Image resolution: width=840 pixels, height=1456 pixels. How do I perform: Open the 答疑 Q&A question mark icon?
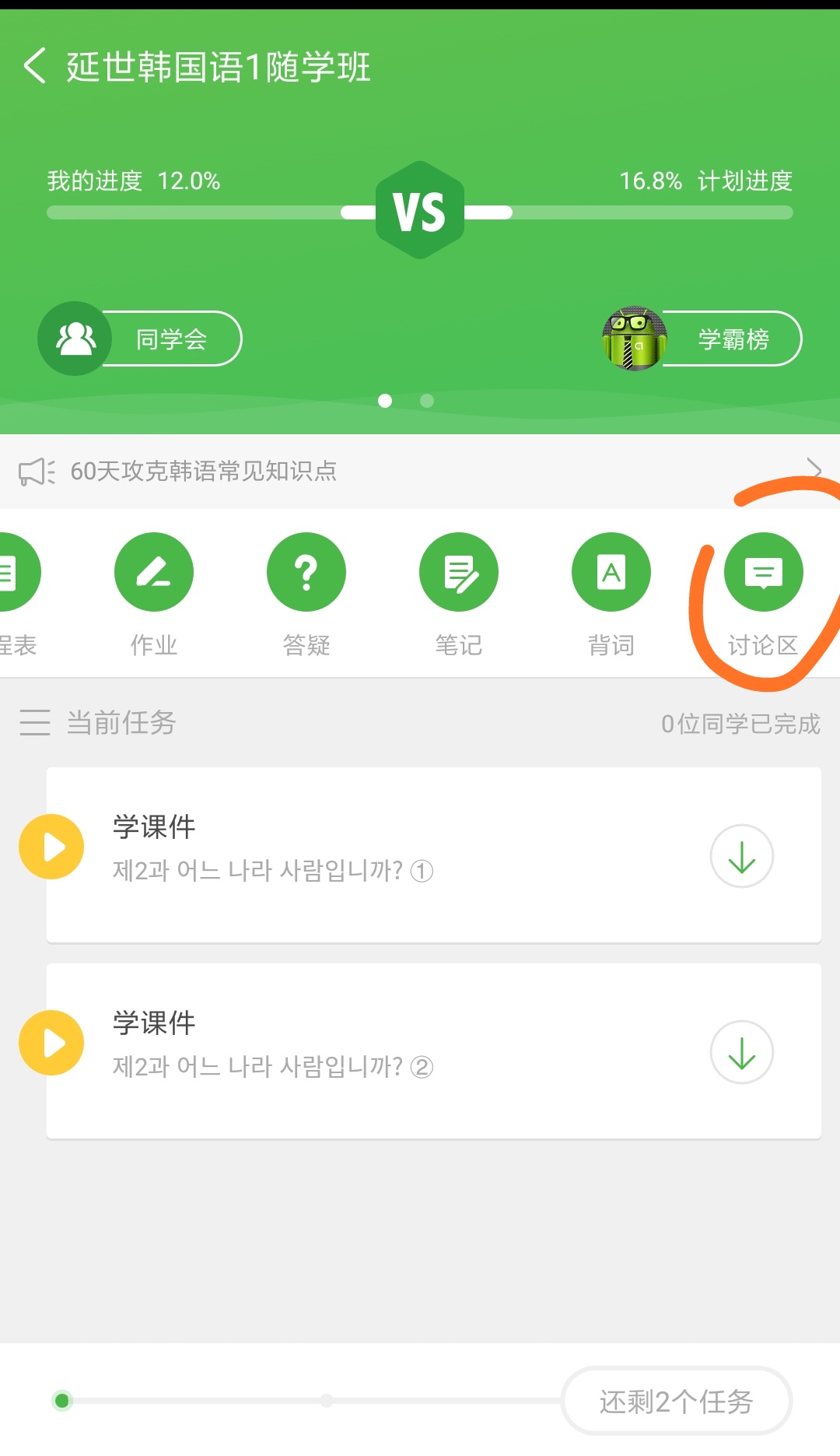click(x=306, y=572)
